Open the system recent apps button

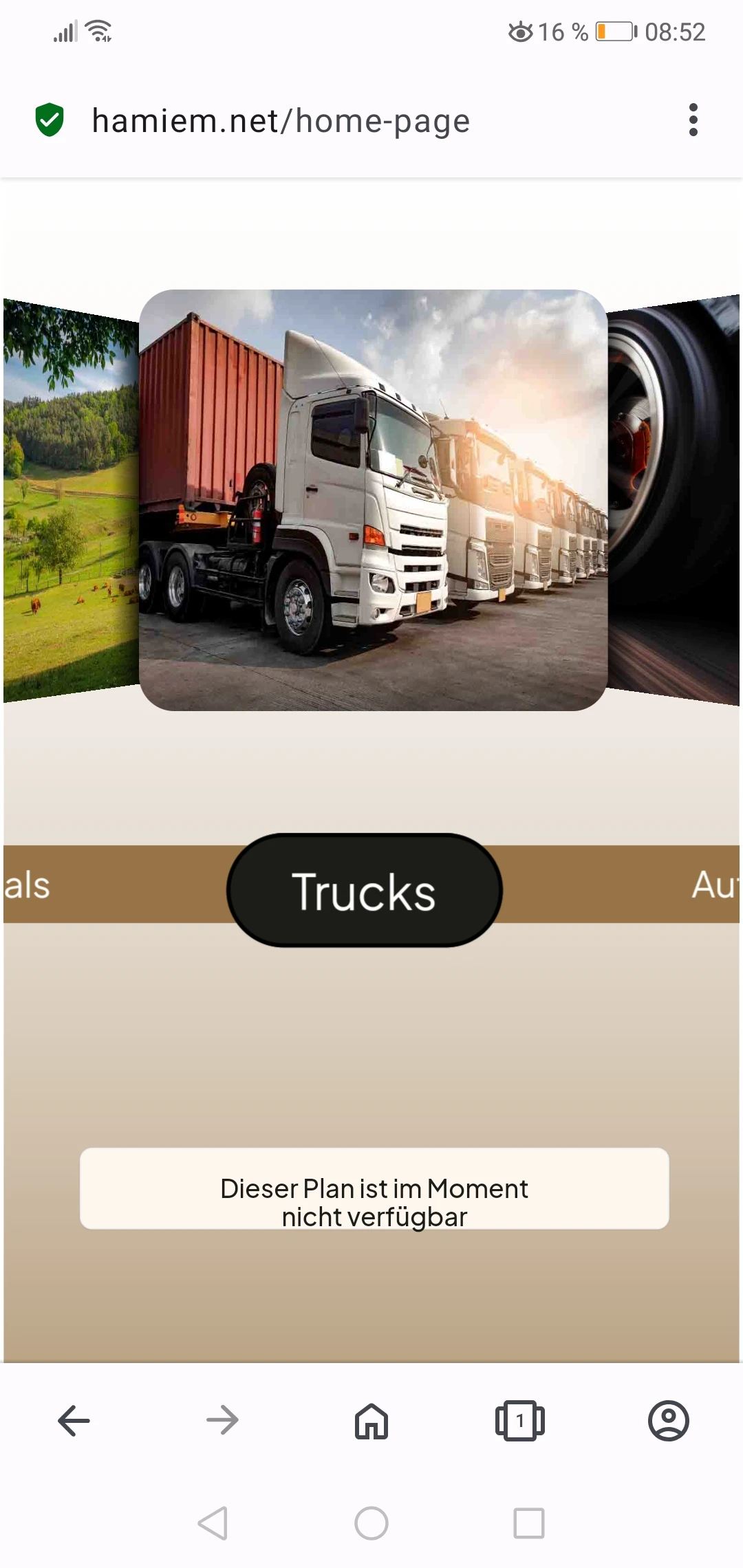click(x=529, y=1523)
